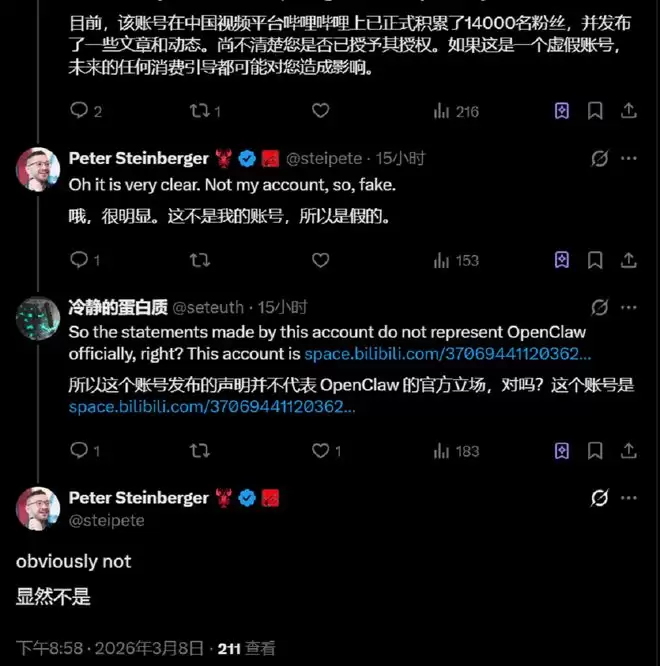
Task: Repost Peter Steinberger's 'Not my account, so, fake' reply
Action: click(200, 260)
